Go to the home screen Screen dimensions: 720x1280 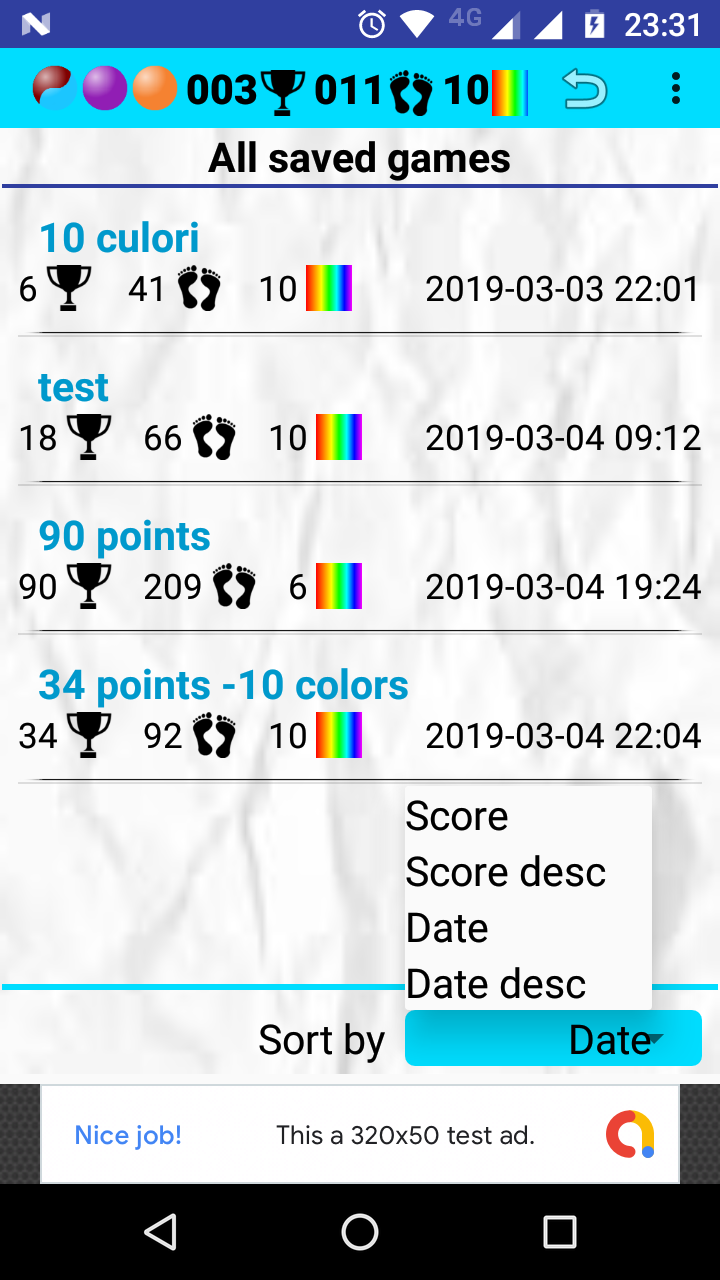click(x=360, y=1232)
